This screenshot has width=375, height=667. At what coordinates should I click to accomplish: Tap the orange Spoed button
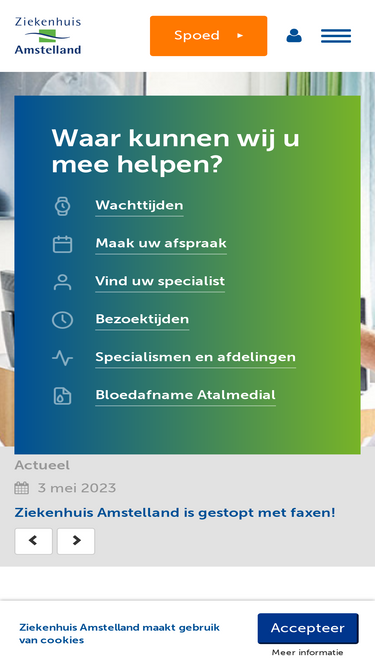(208, 36)
